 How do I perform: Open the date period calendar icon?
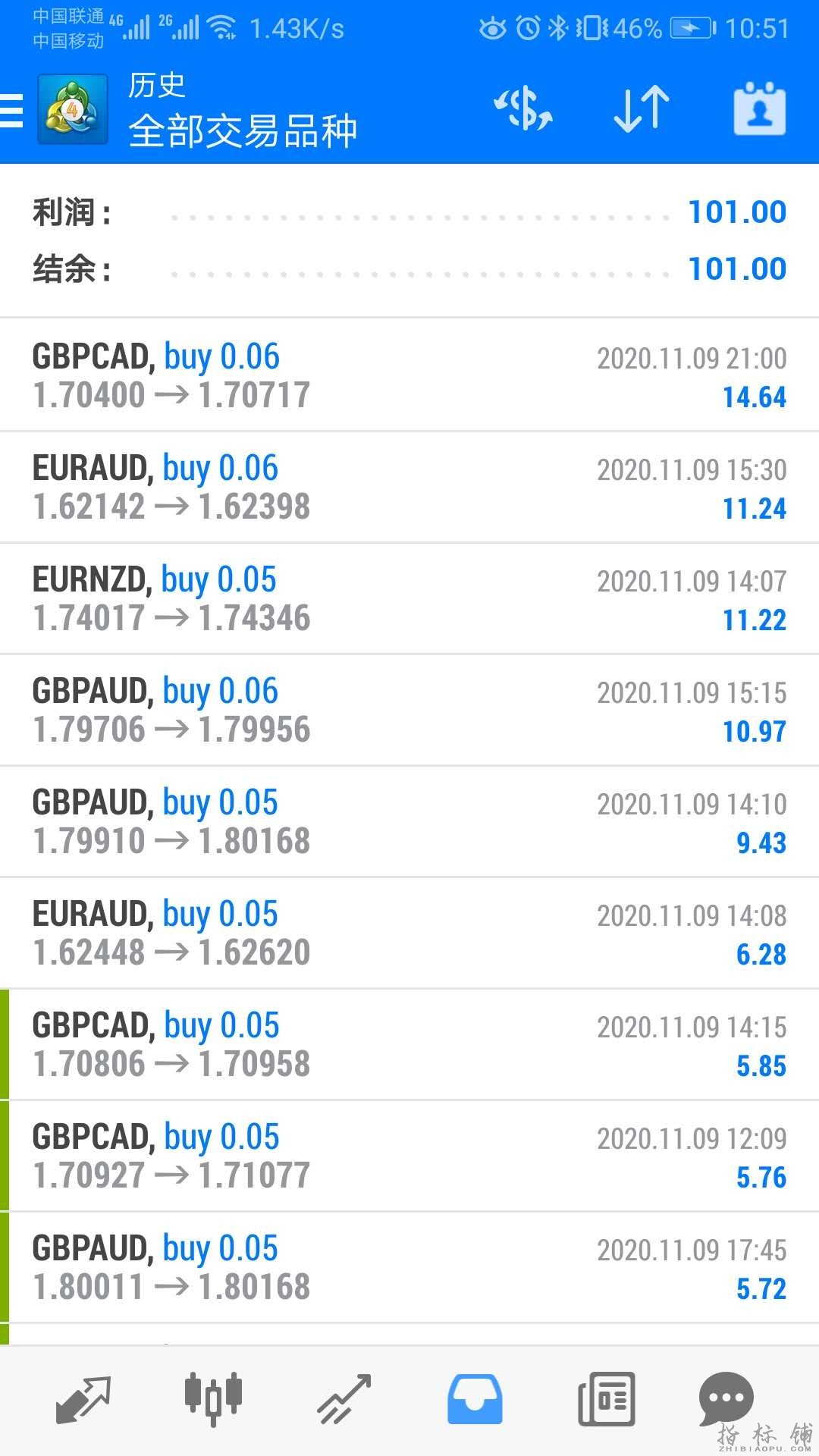pos(759,109)
